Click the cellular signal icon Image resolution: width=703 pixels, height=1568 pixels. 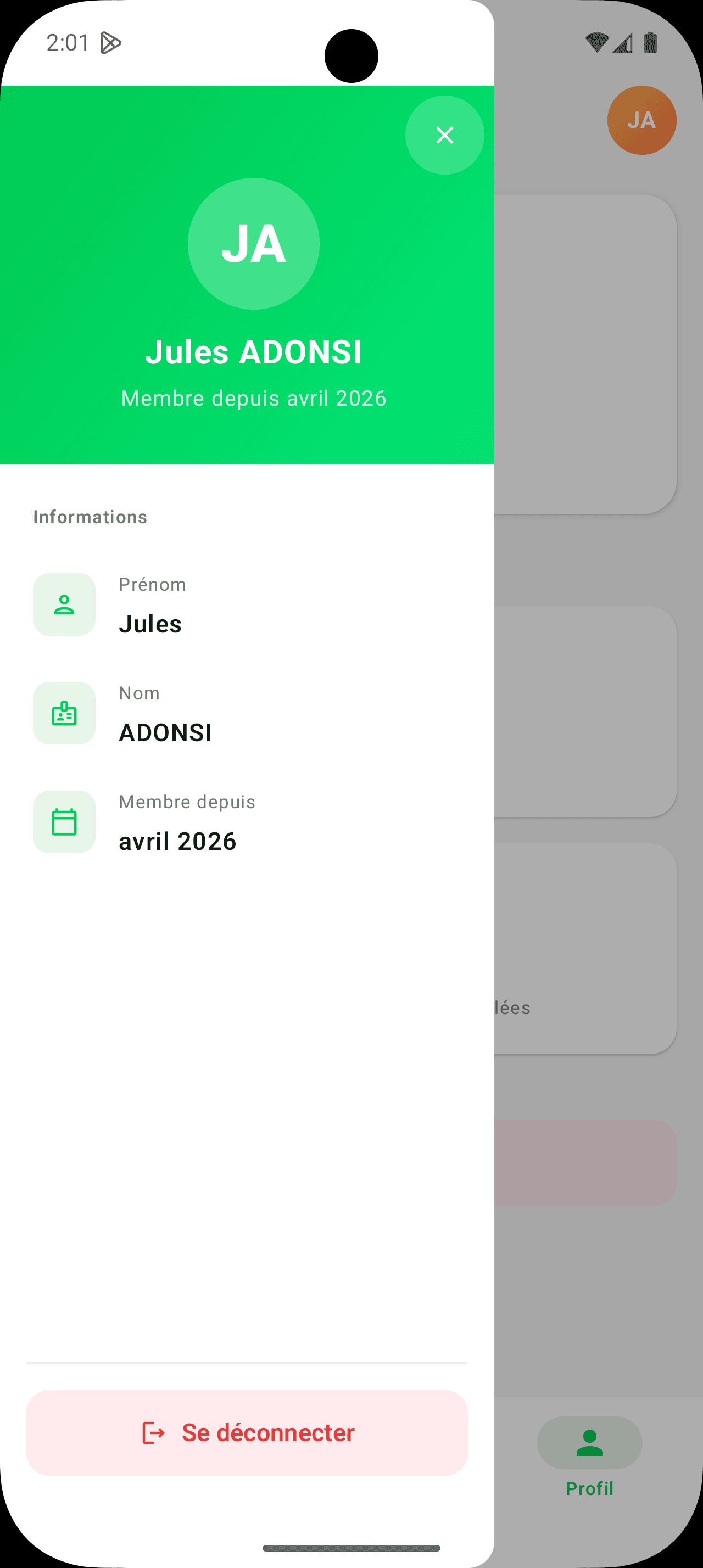(624, 40)
